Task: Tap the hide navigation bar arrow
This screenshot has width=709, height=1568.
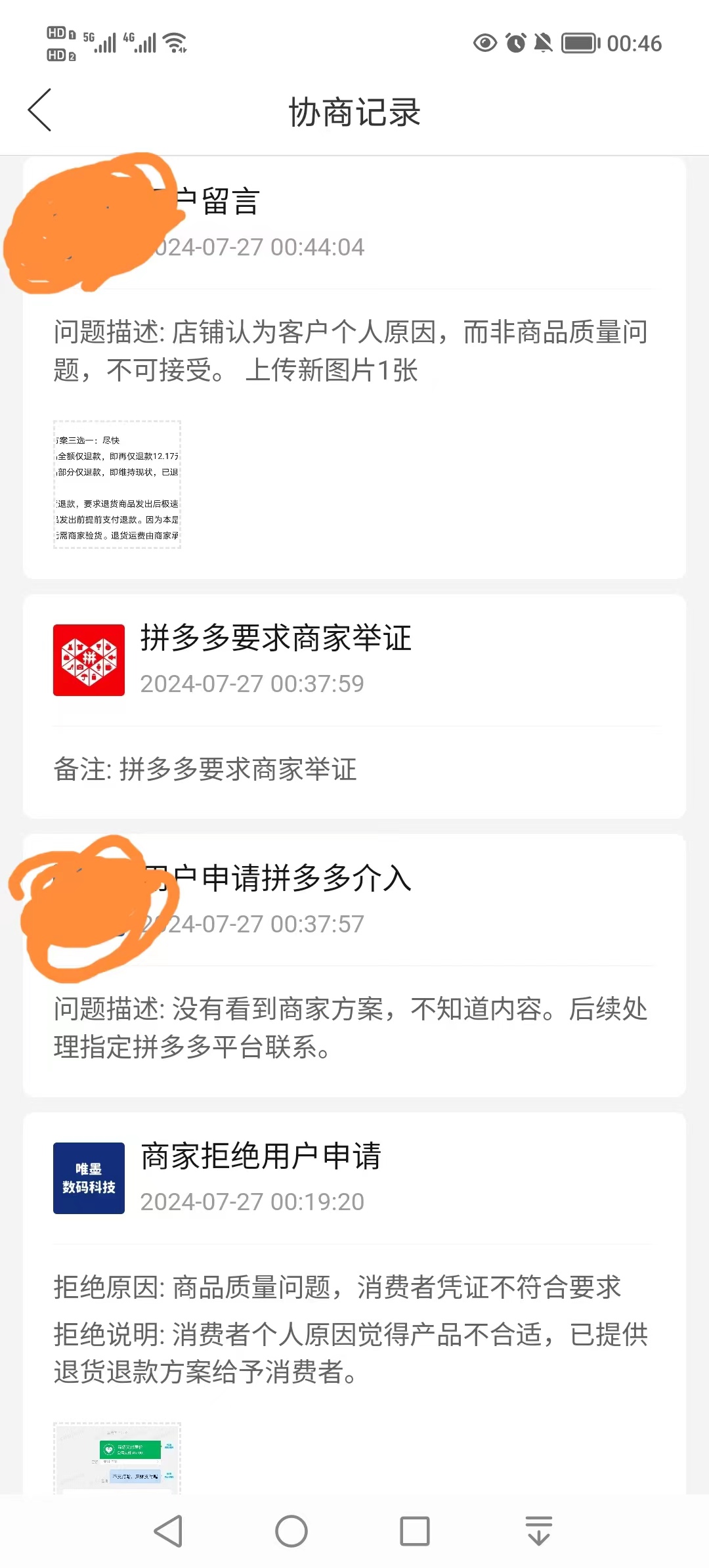Action: click(x=539, y=1531)
